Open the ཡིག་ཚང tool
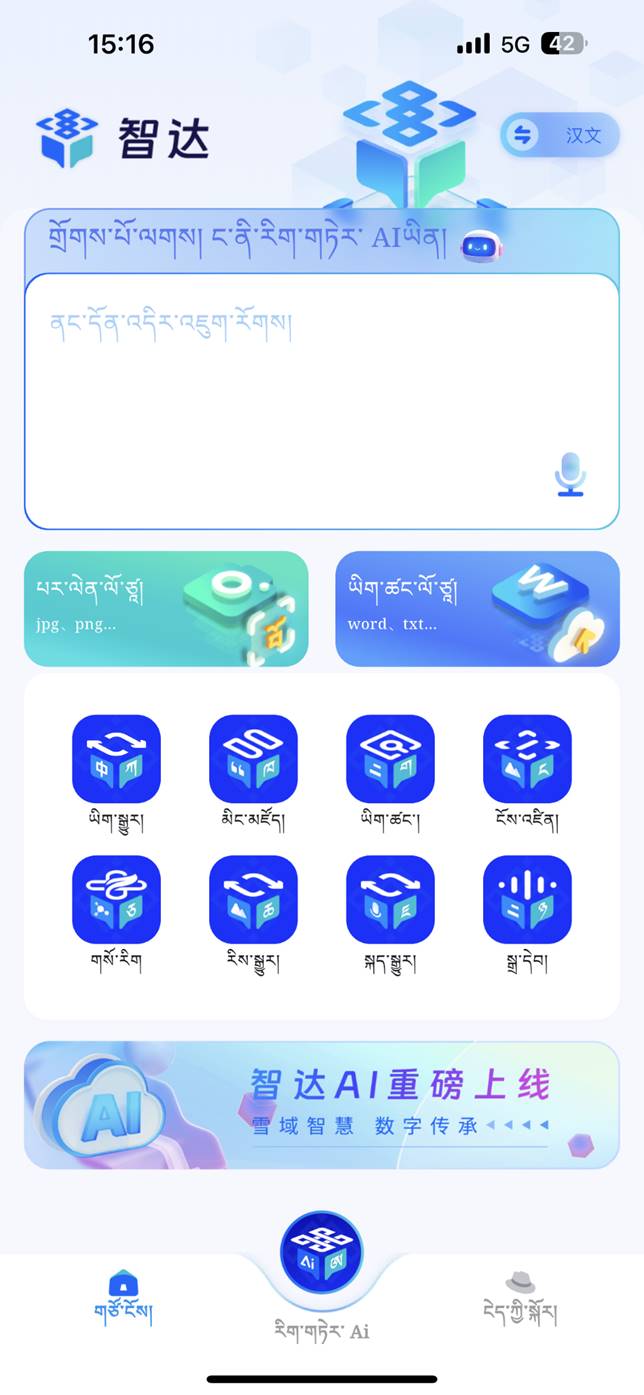Image resolution: width=644 pixels, height=1395 pixels. [390, 759]
